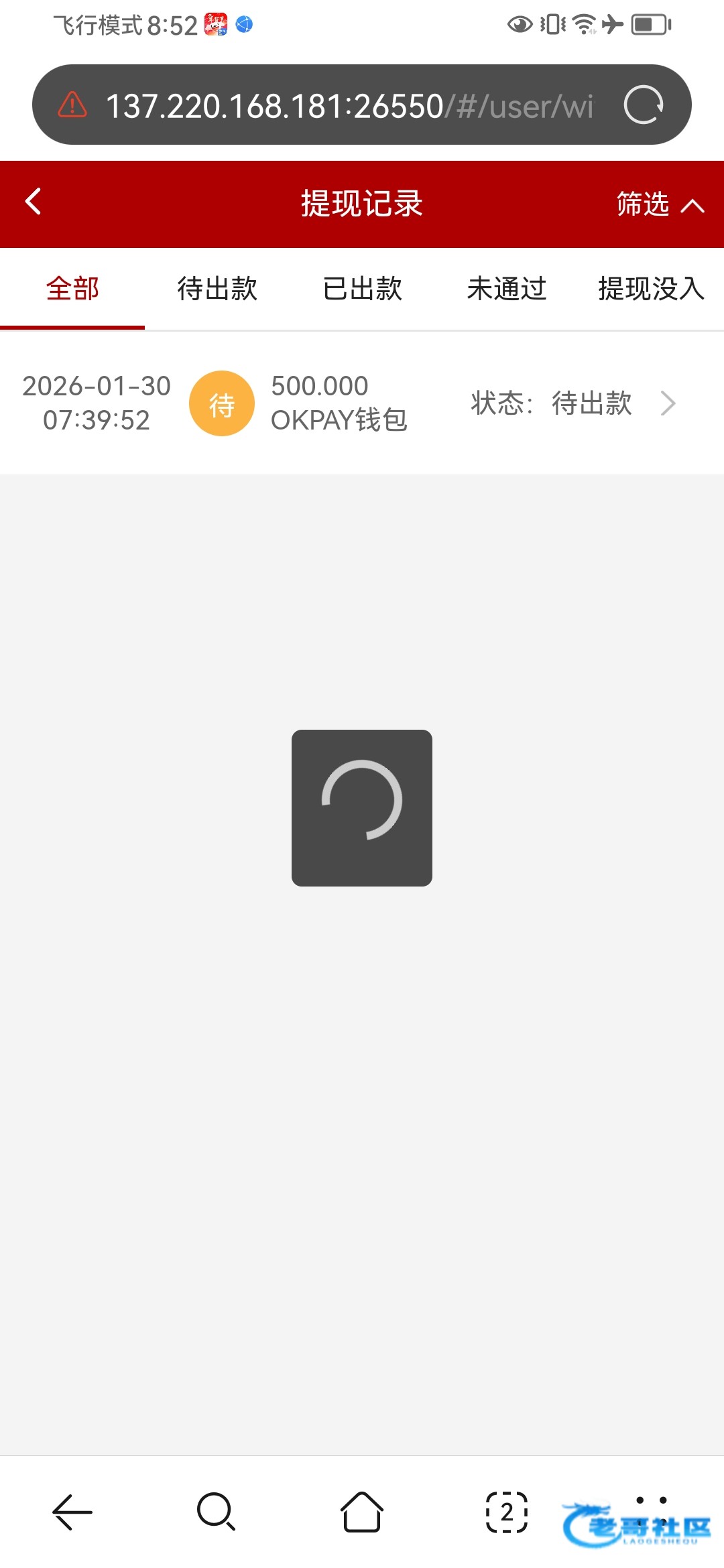
Task: Open the browser tabs switcher
Action: coord(507,1512)
